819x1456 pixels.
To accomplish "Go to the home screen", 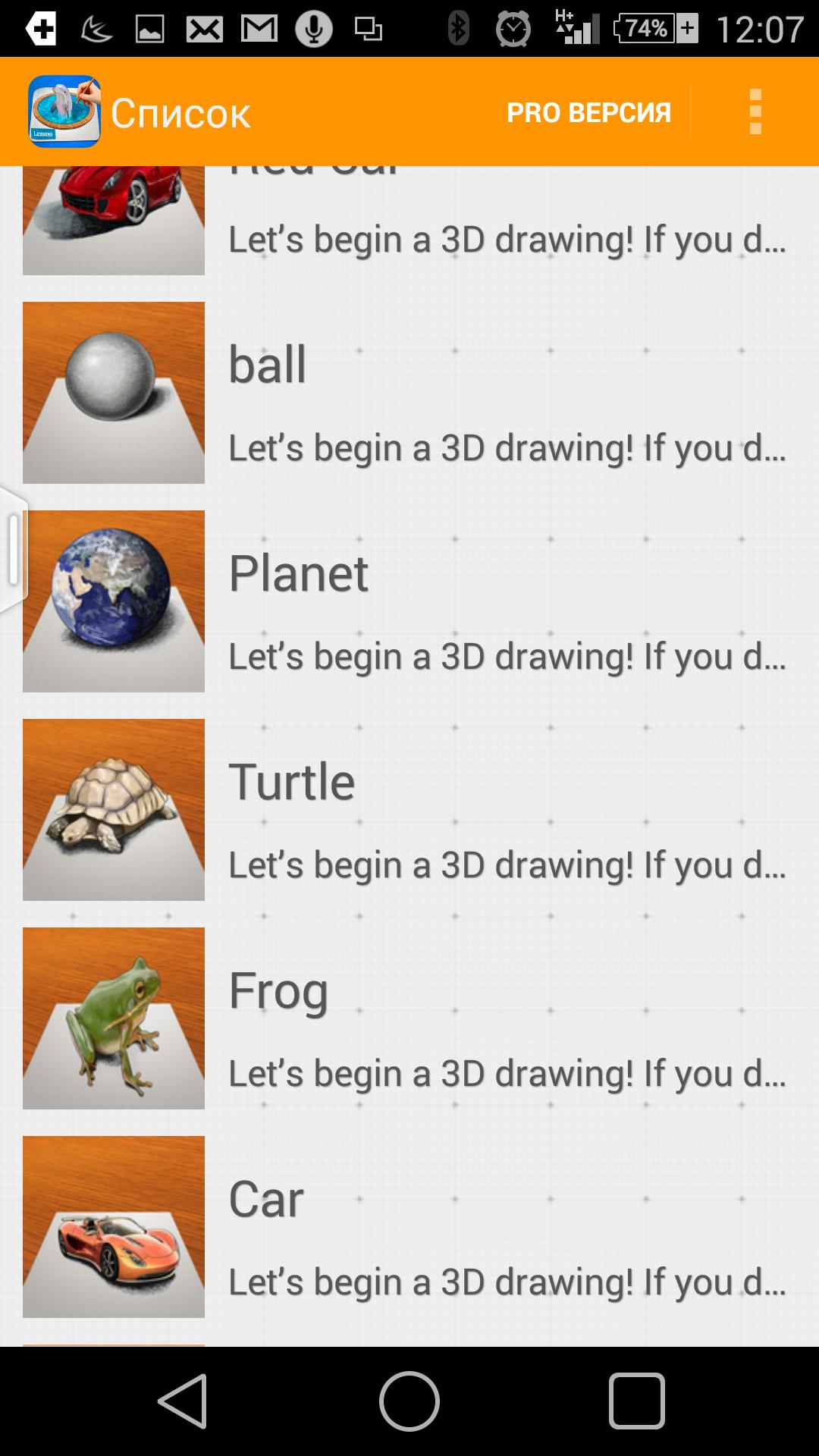I will click(409, 1401).
